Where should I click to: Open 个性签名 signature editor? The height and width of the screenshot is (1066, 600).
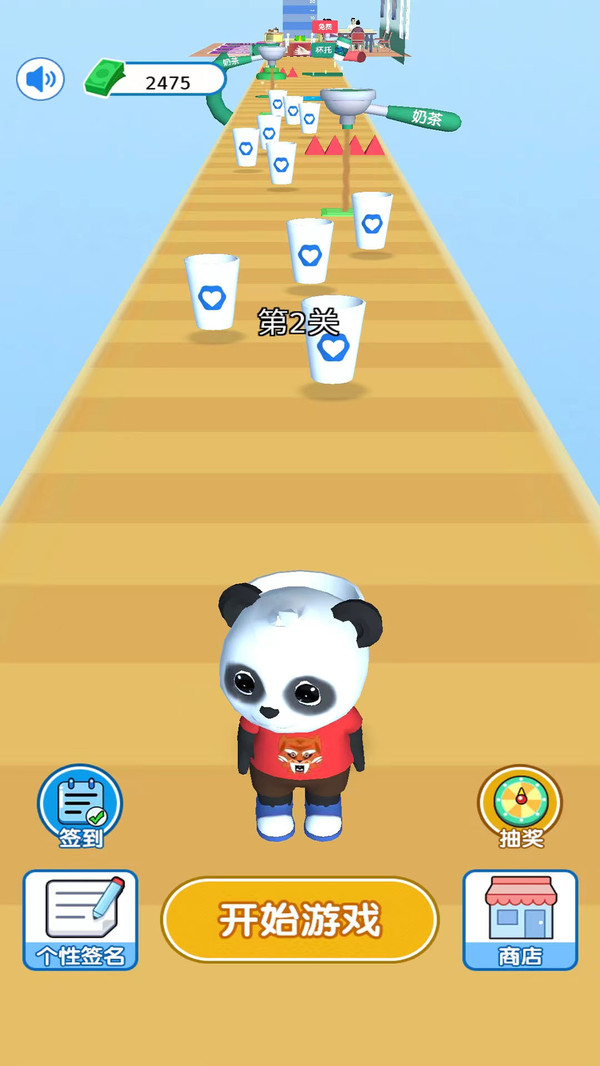[80, 920]
